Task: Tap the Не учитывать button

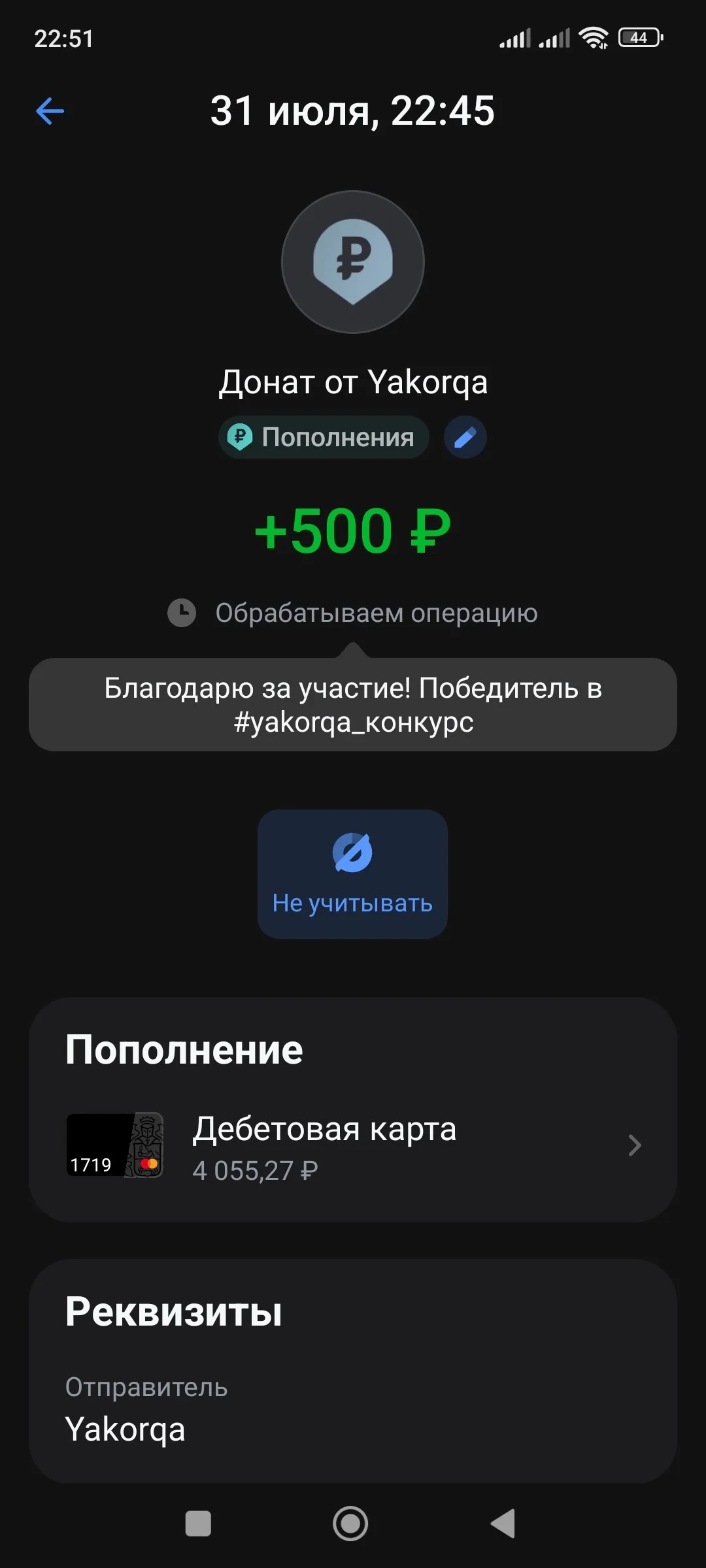Action: (x=352, y=874)
